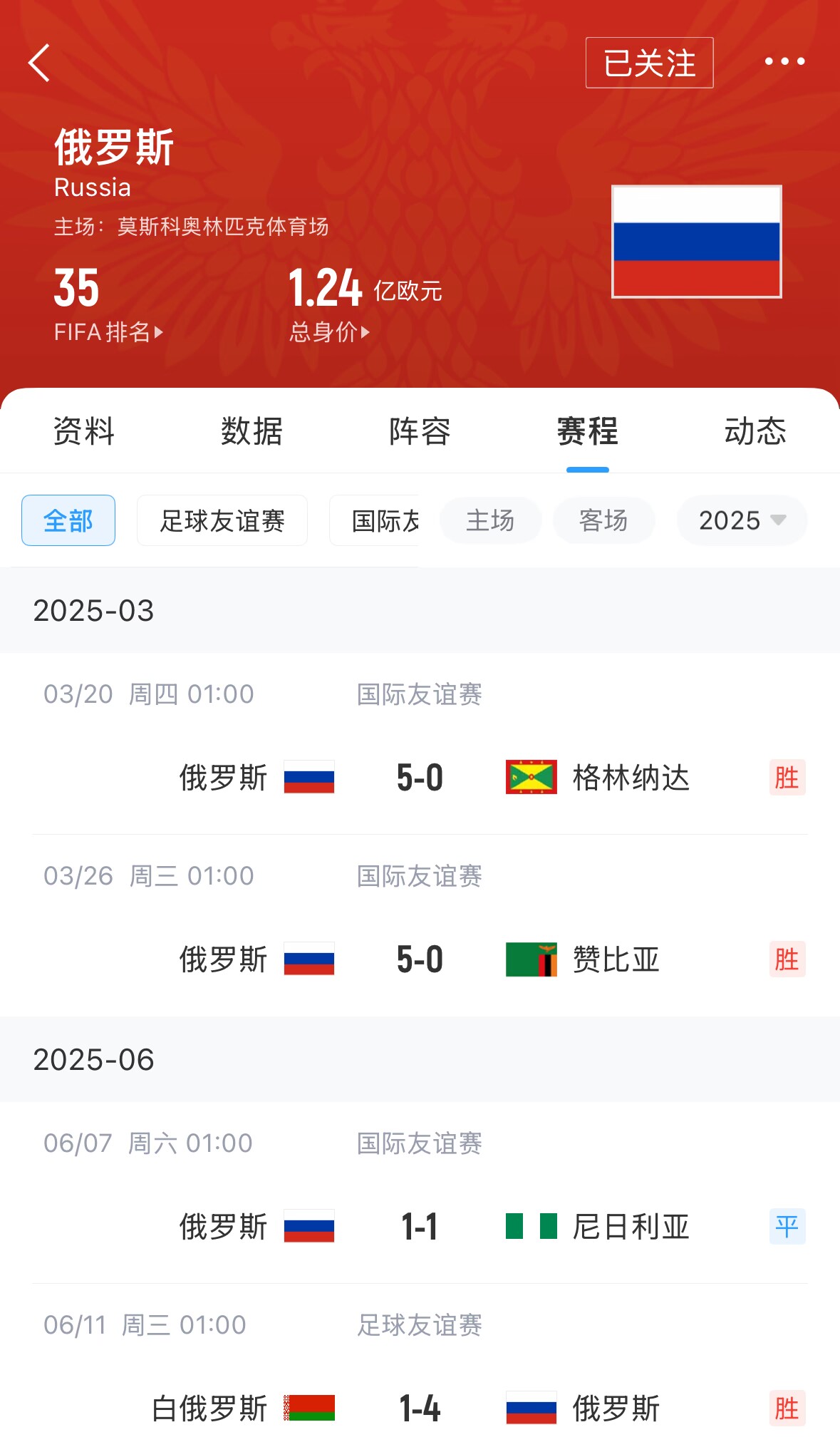Click the 胜 result badge for Zambia match
The width and height of the screenshot is (840, 1452).
coord(787,960)
